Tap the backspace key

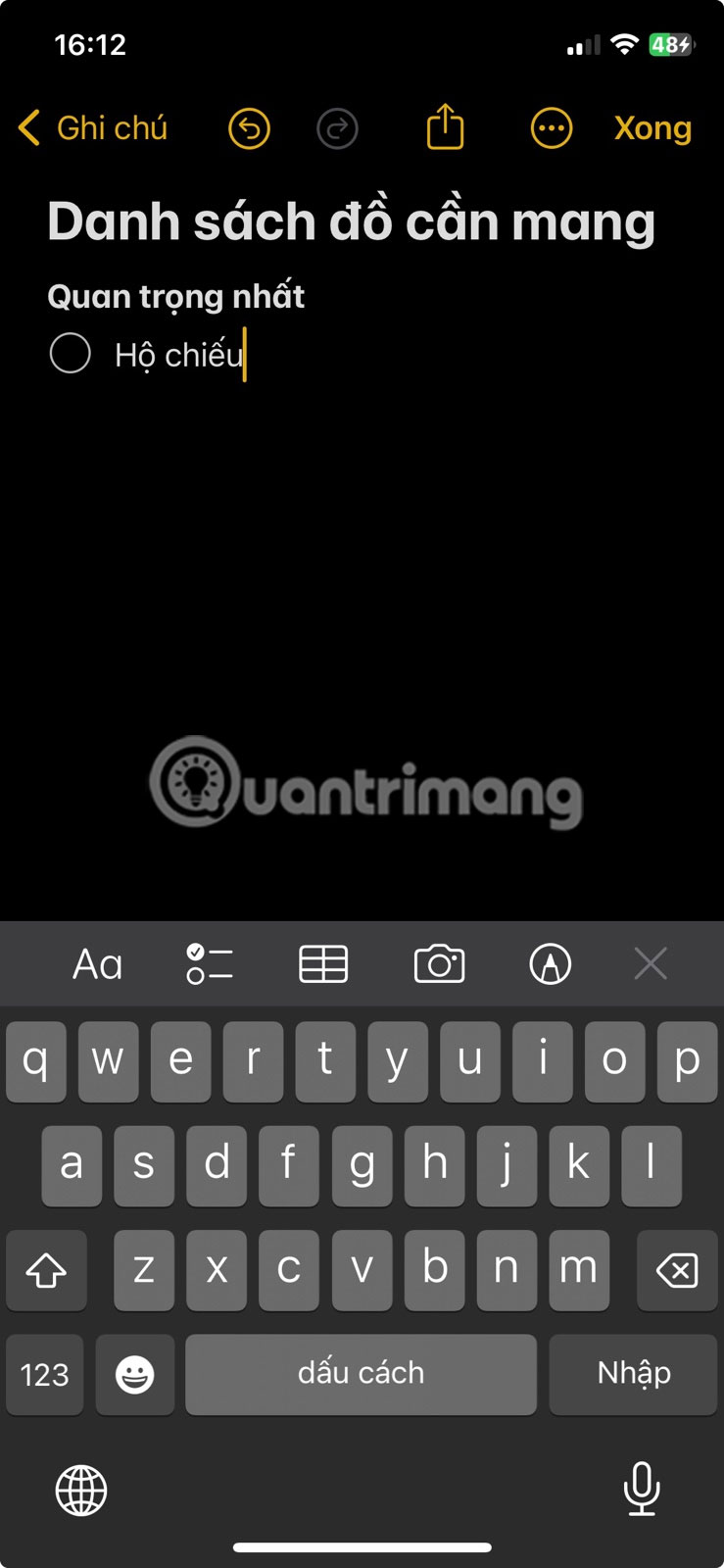click(x=676, y=1271)
